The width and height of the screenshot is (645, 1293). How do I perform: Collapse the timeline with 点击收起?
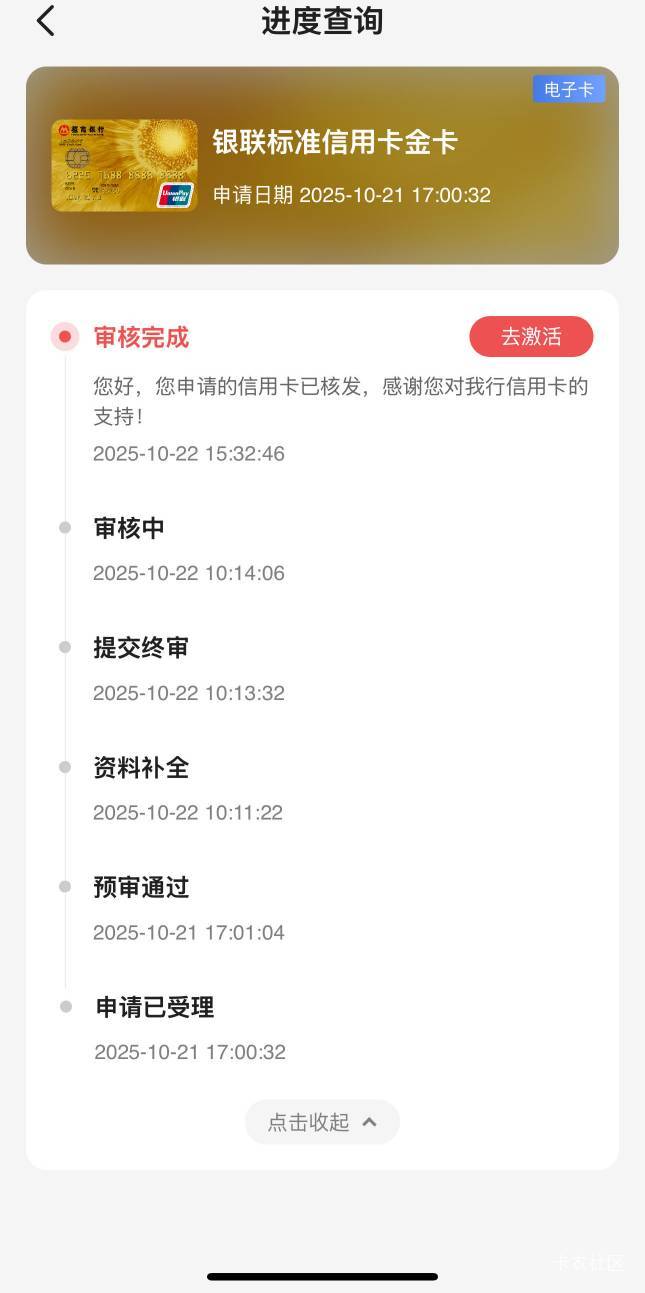tap(322, 1122)
